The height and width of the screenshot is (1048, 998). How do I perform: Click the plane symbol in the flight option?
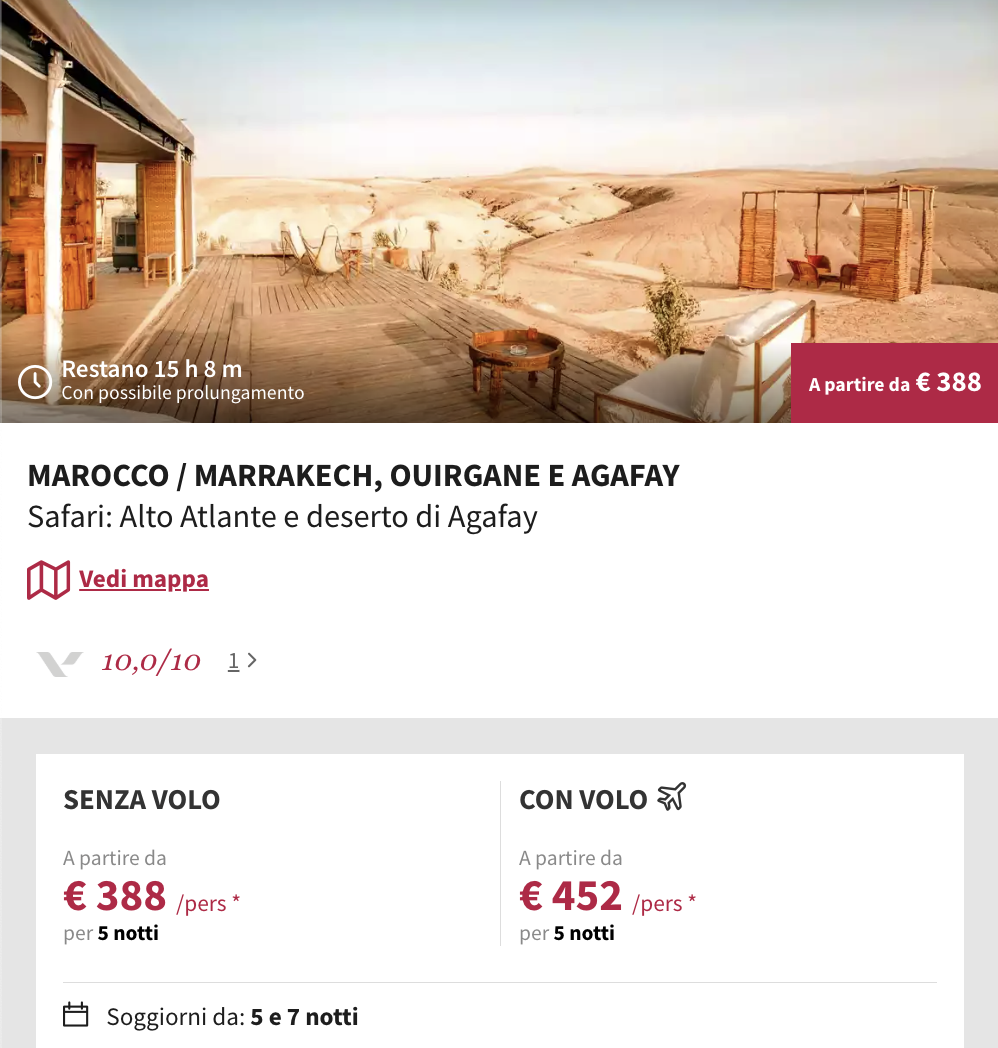[672, 797]
